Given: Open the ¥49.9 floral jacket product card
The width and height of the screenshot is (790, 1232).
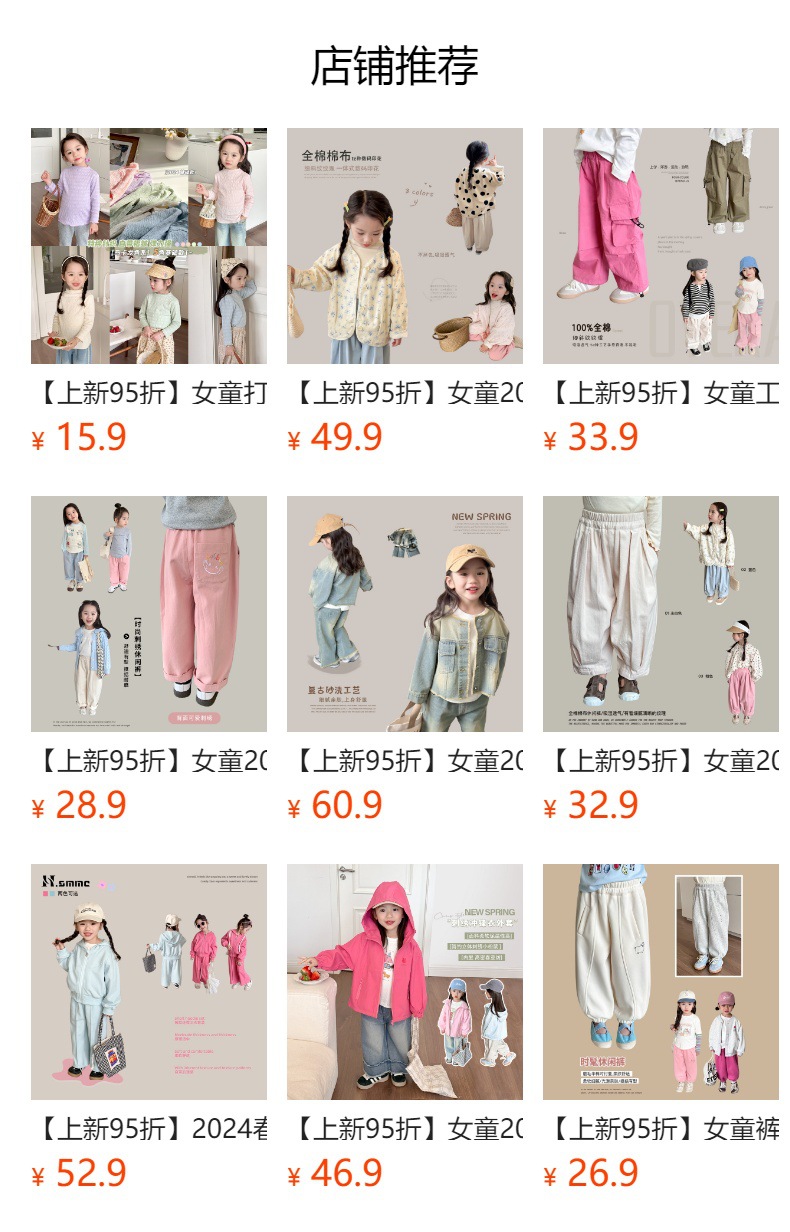Looking at the screenshot, I should 404,246.
